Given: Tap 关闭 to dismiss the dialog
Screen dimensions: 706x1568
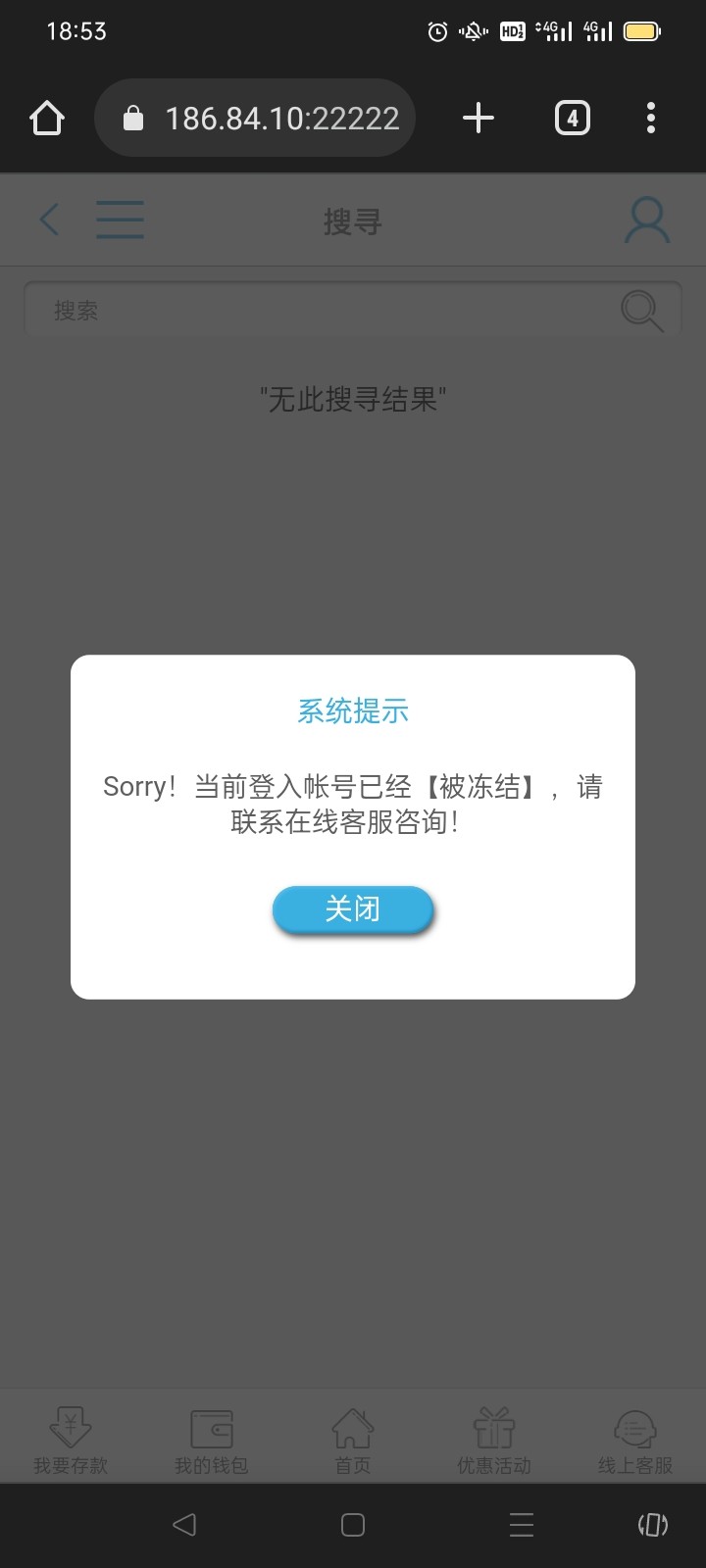Looking at the screenshot, I should coord(353,909).
